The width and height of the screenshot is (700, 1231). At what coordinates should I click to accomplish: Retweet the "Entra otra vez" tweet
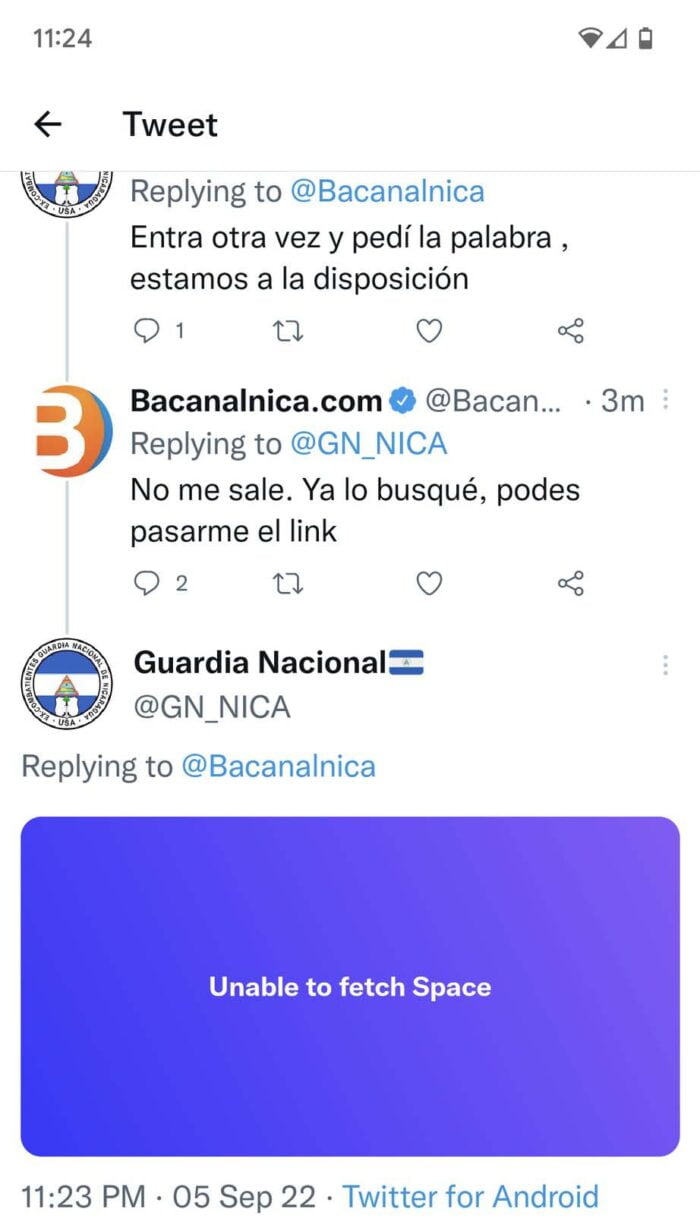(289, 331)
